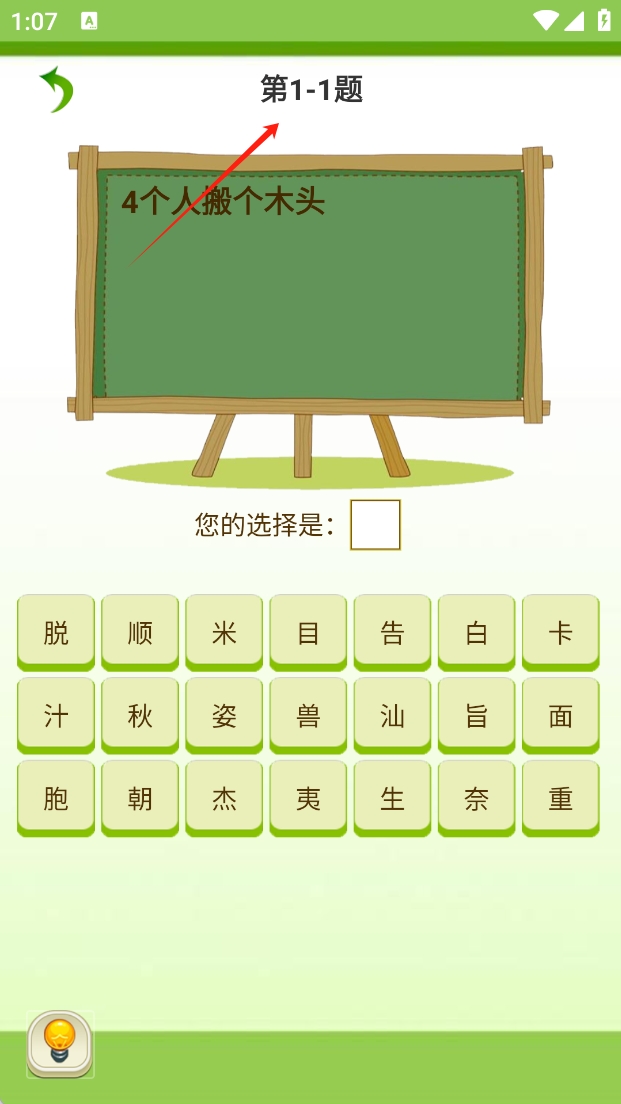Open the lightbulb hint
Viewport: 621px width, 1104px height.
(x=60, y=1043)
